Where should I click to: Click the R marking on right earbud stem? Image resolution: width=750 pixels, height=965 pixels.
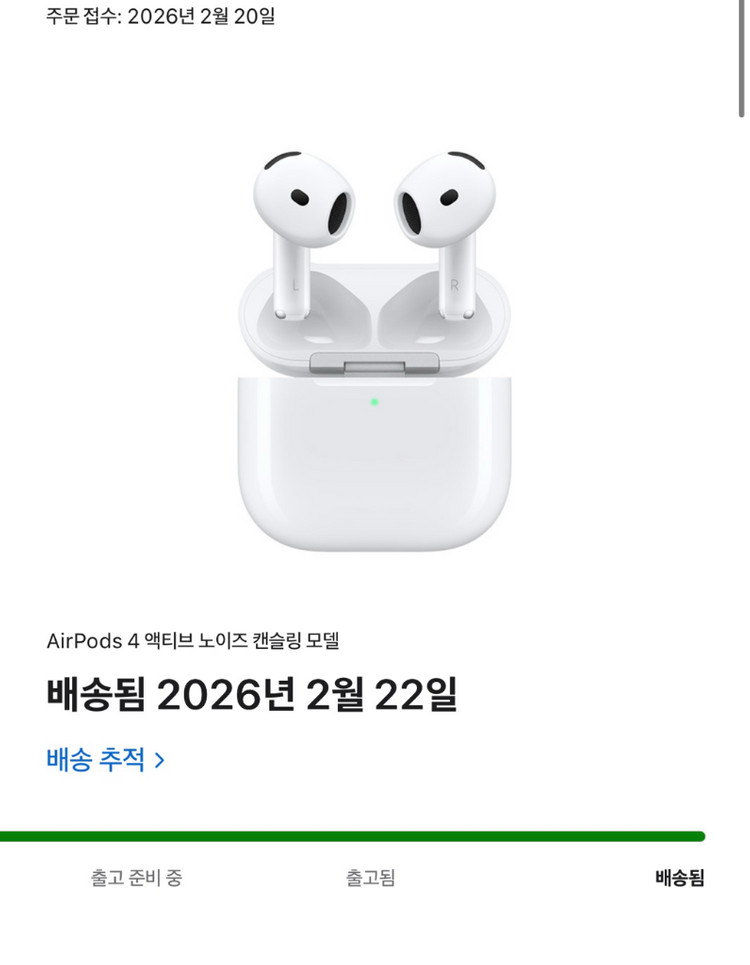pos(455,284)
